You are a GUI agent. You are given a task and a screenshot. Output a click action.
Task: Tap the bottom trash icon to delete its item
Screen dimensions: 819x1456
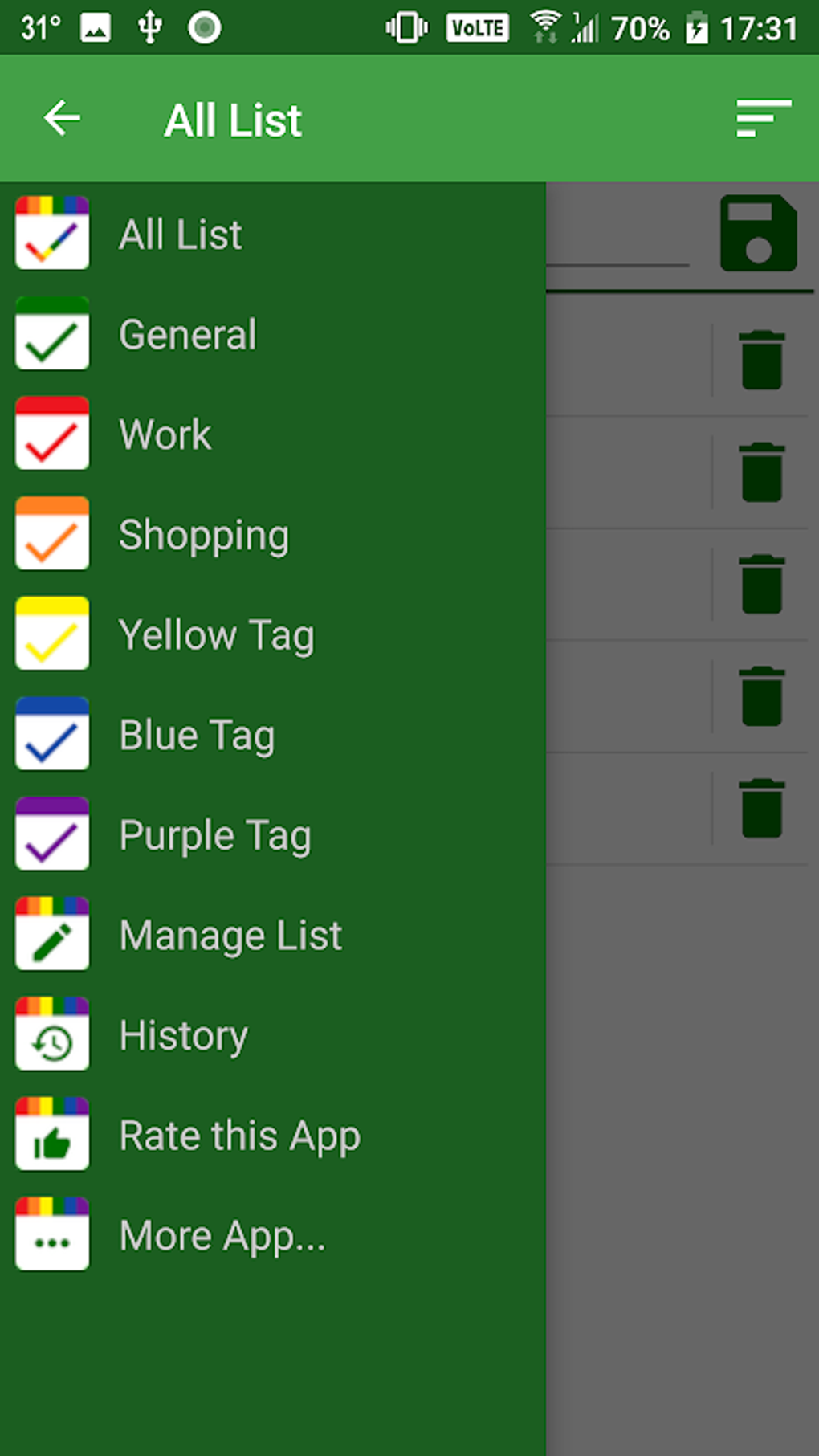tap(761, 809)
